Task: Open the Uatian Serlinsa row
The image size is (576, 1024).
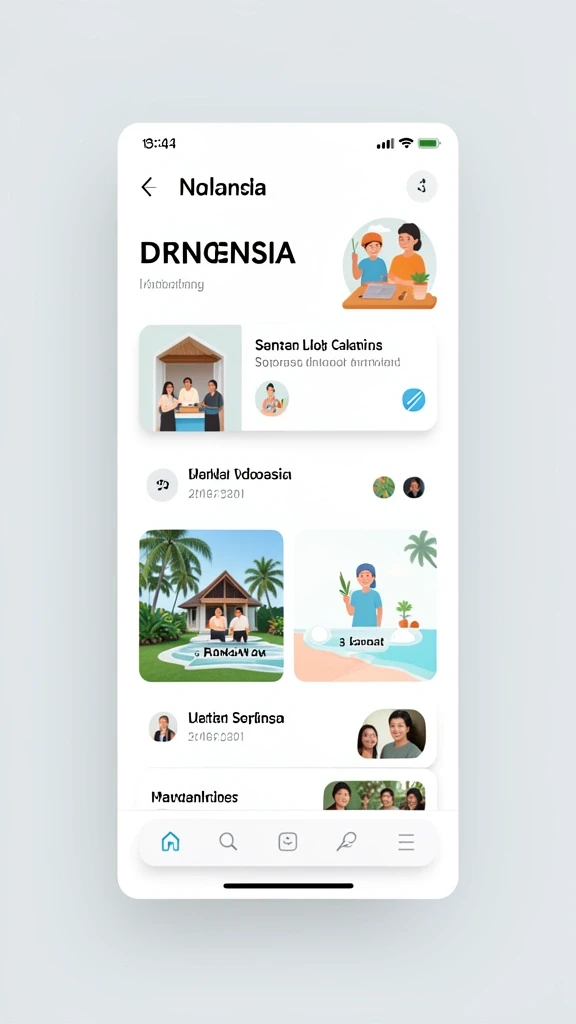Action: tap(288, 733)
